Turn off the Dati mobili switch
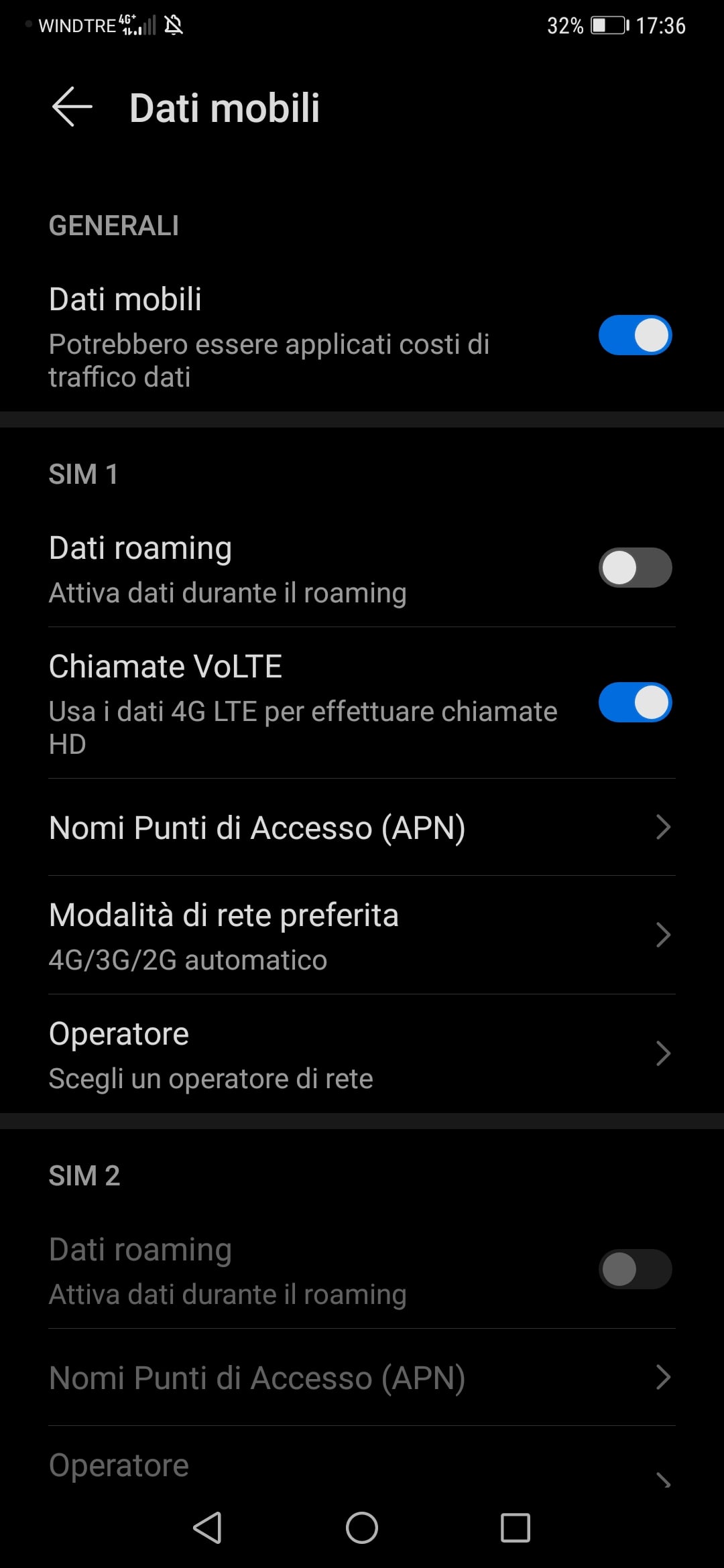The width and height of the screenshot is (724, 1568). (634, 335)
